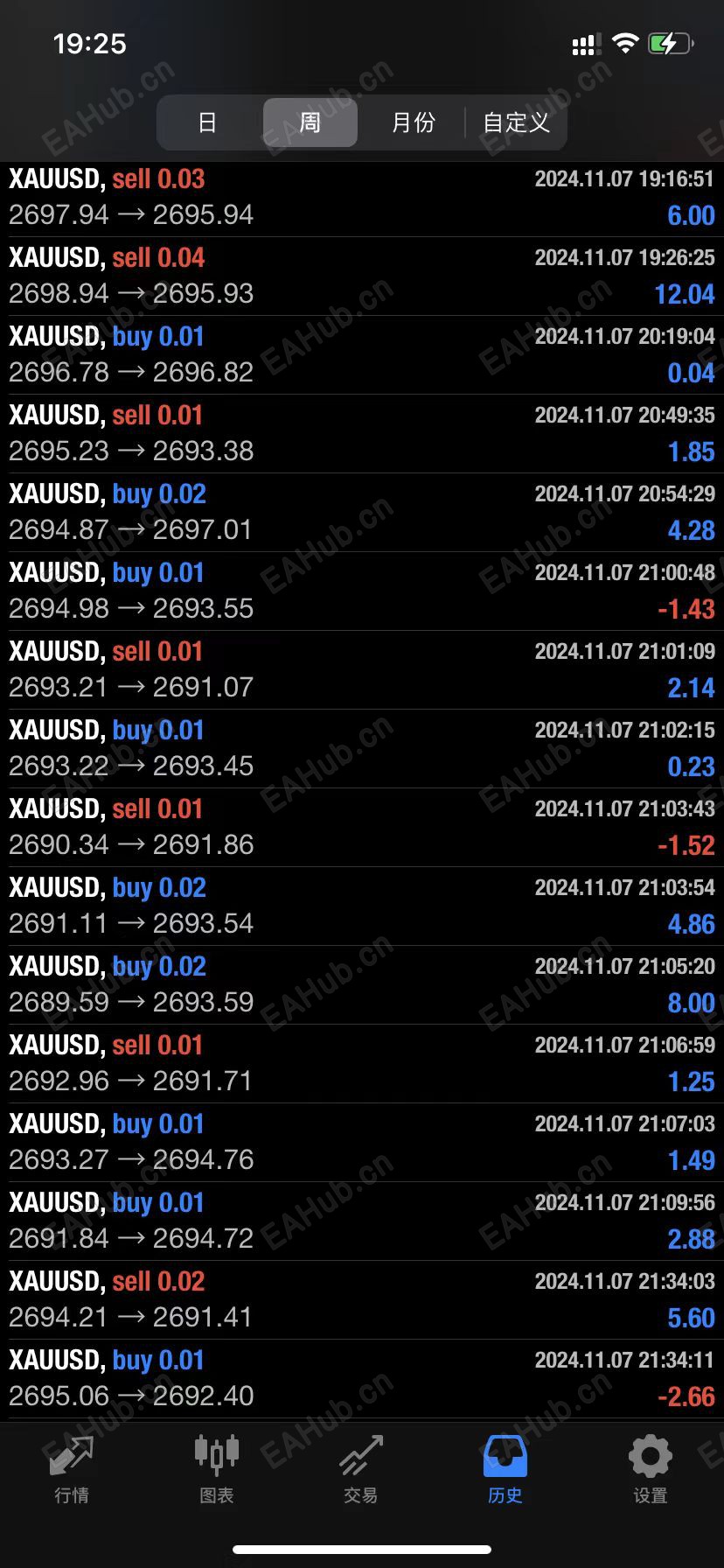This screenshot has width=724, height=1568.
Task: Go to the 图表 chart tab
Action: tap(216, 1470)
